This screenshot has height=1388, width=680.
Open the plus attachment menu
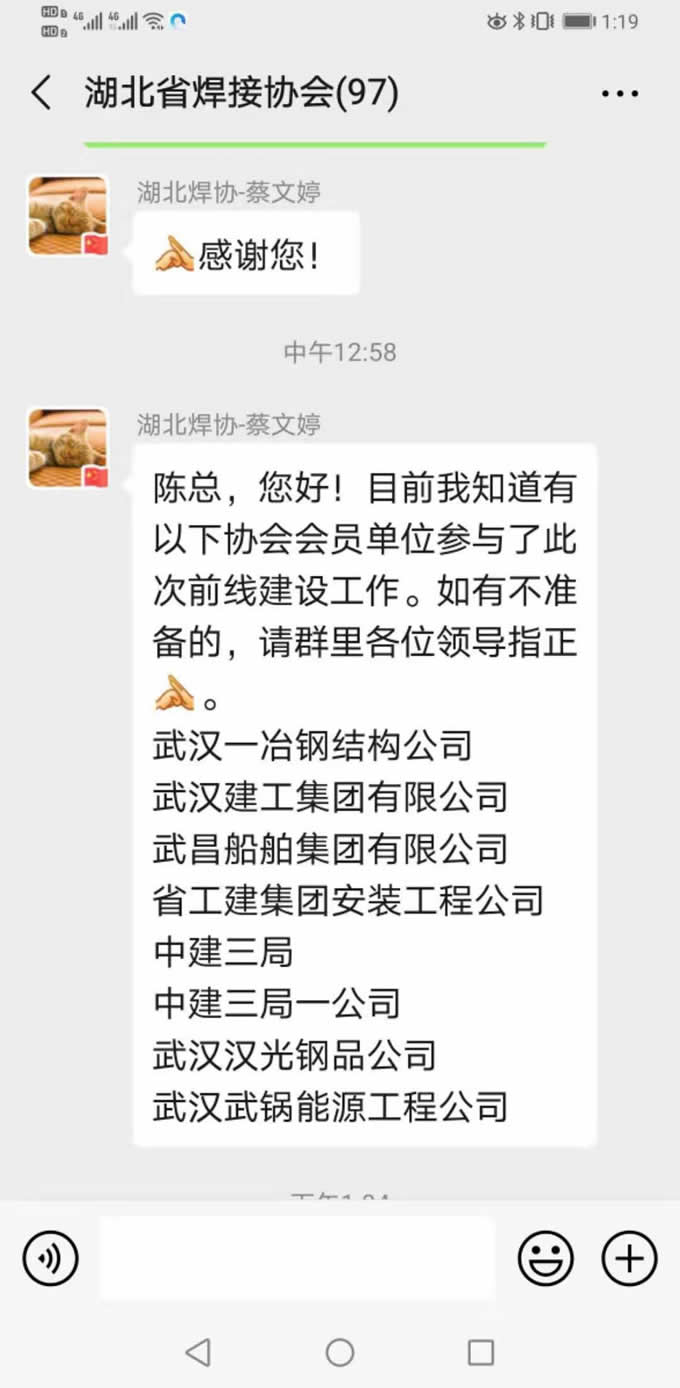click(x=629, y=1258)
